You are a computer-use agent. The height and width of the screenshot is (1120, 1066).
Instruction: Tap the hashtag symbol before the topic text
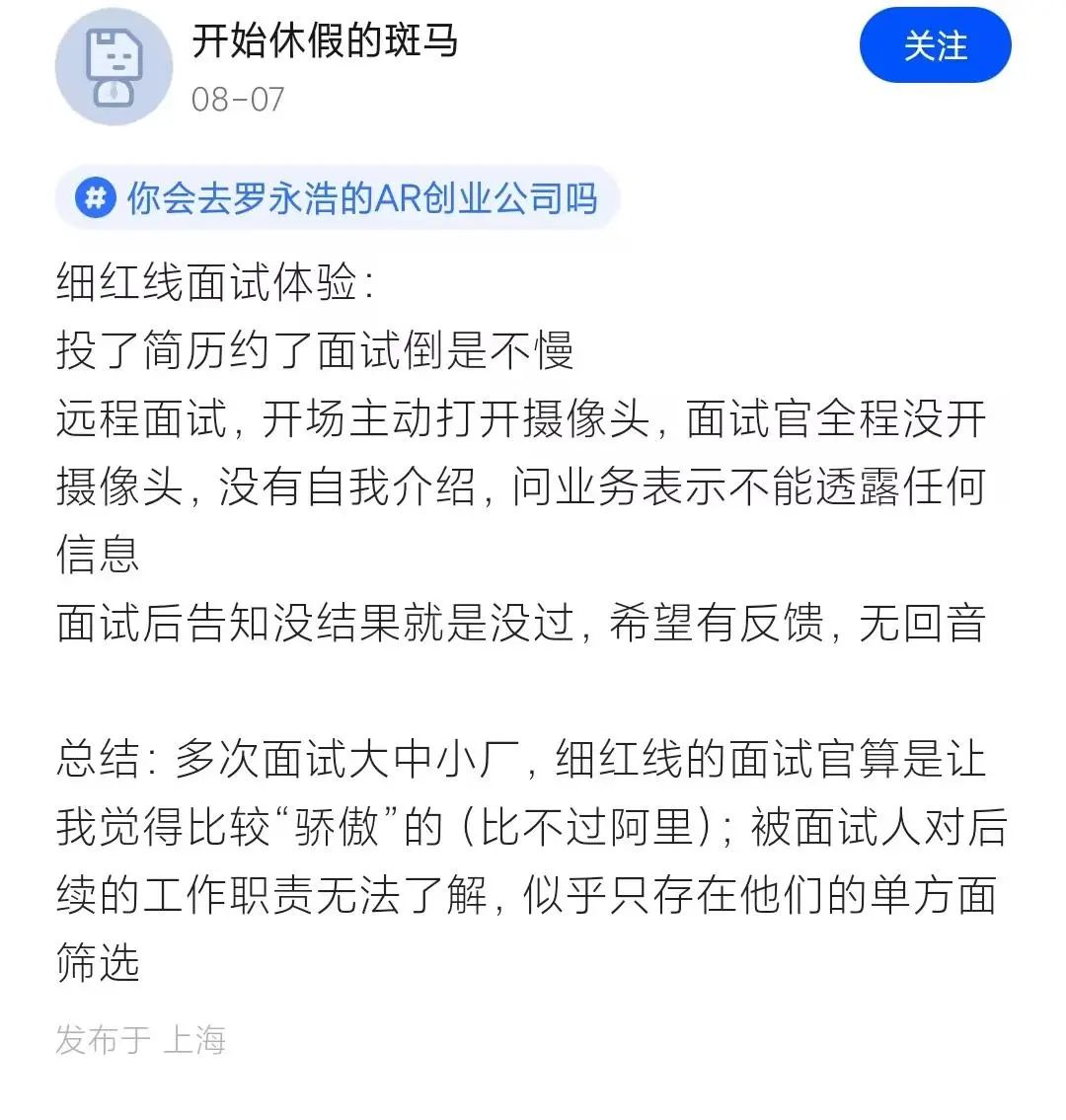coord(94,197)
